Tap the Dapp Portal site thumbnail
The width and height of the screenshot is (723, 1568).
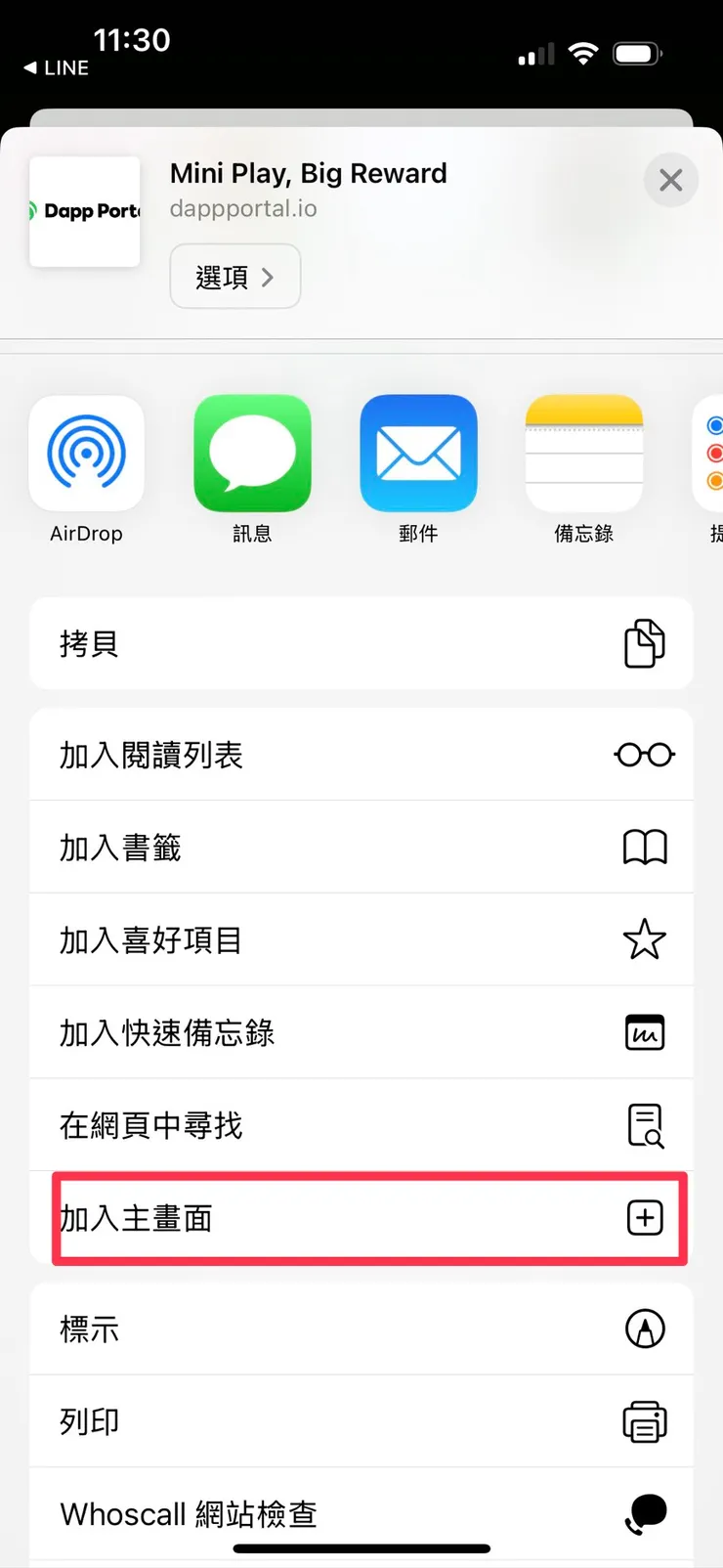84,210
